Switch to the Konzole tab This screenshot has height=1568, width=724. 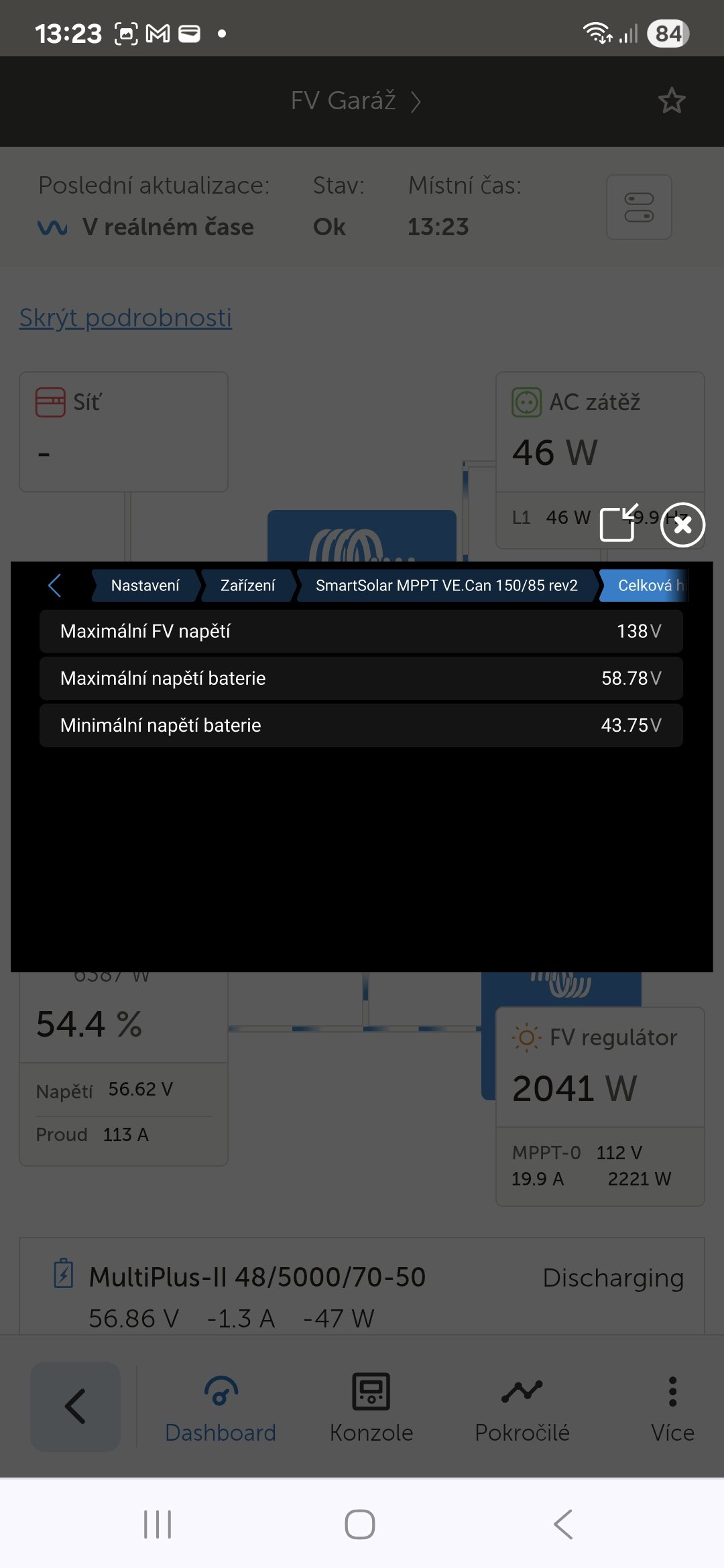pyautogui.click(x=371, y=1407)
